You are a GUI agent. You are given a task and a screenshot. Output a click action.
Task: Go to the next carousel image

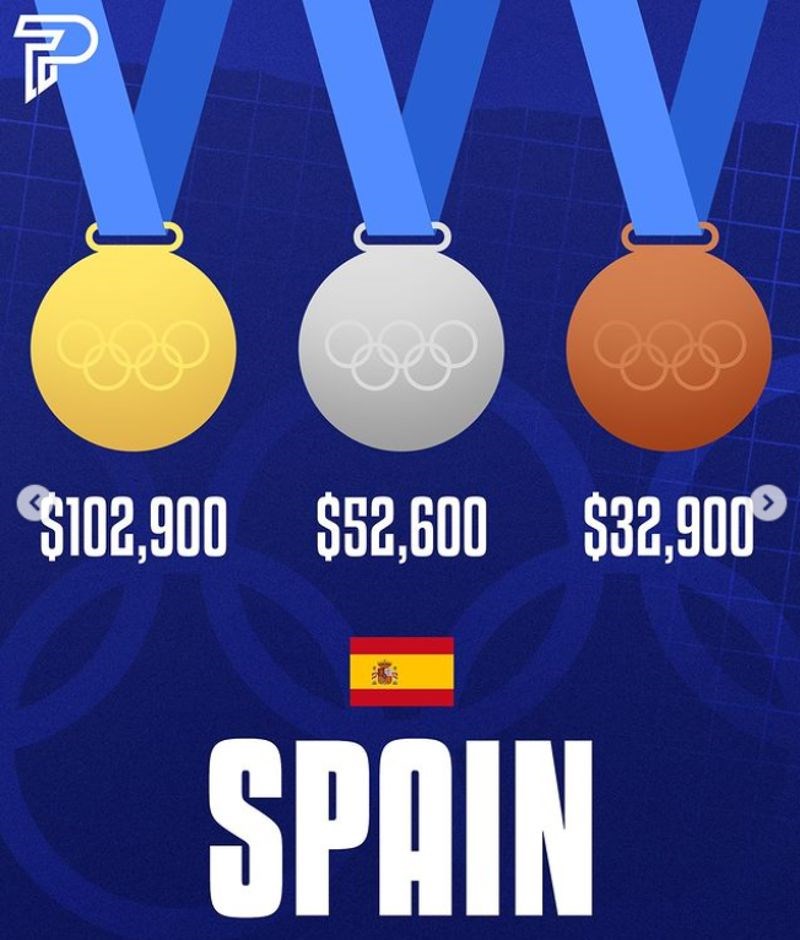click(x=769, y=503)
